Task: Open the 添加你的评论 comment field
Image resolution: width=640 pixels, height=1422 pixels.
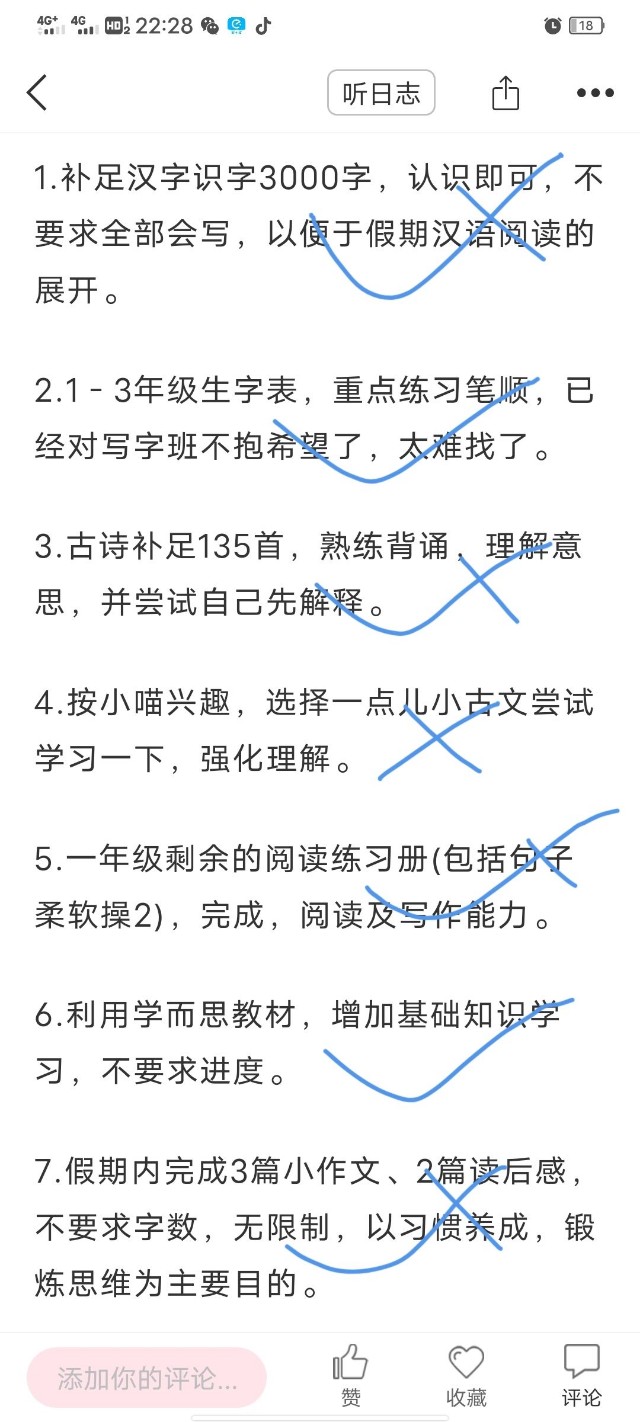Action: (x=147, y=1378)
